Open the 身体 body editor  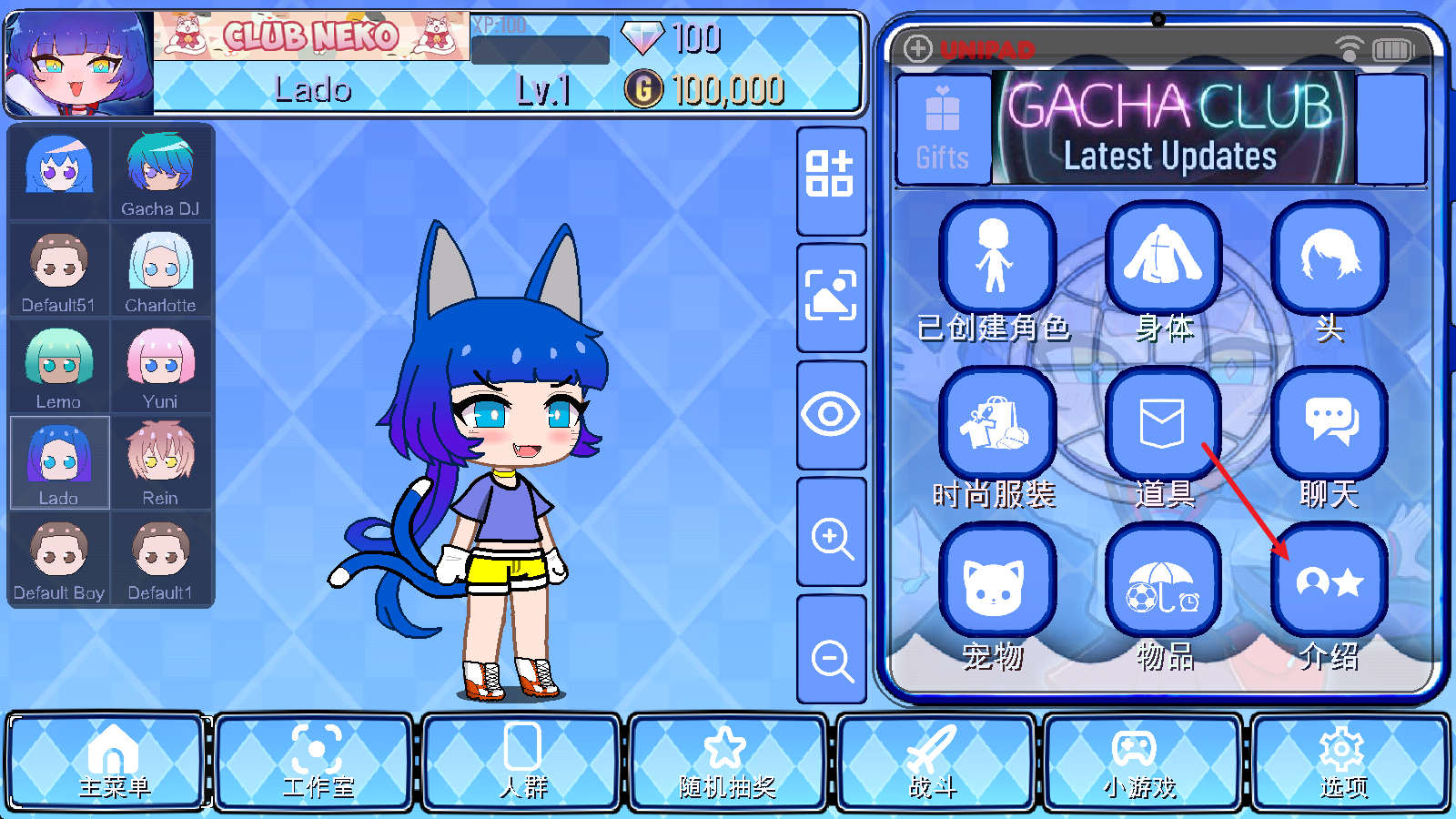[1163, 259]
